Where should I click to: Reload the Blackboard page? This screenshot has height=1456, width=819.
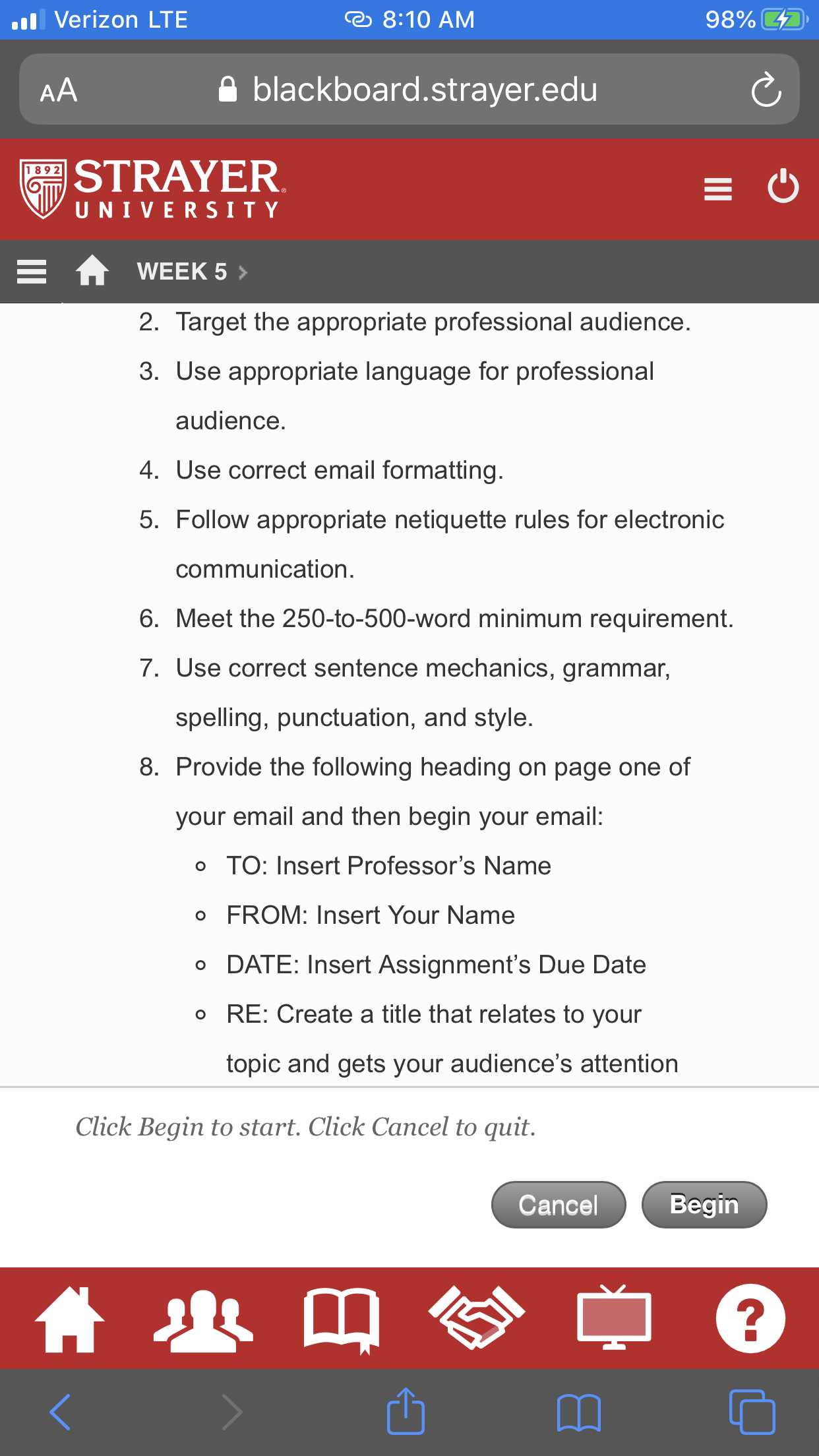point(766,90)
